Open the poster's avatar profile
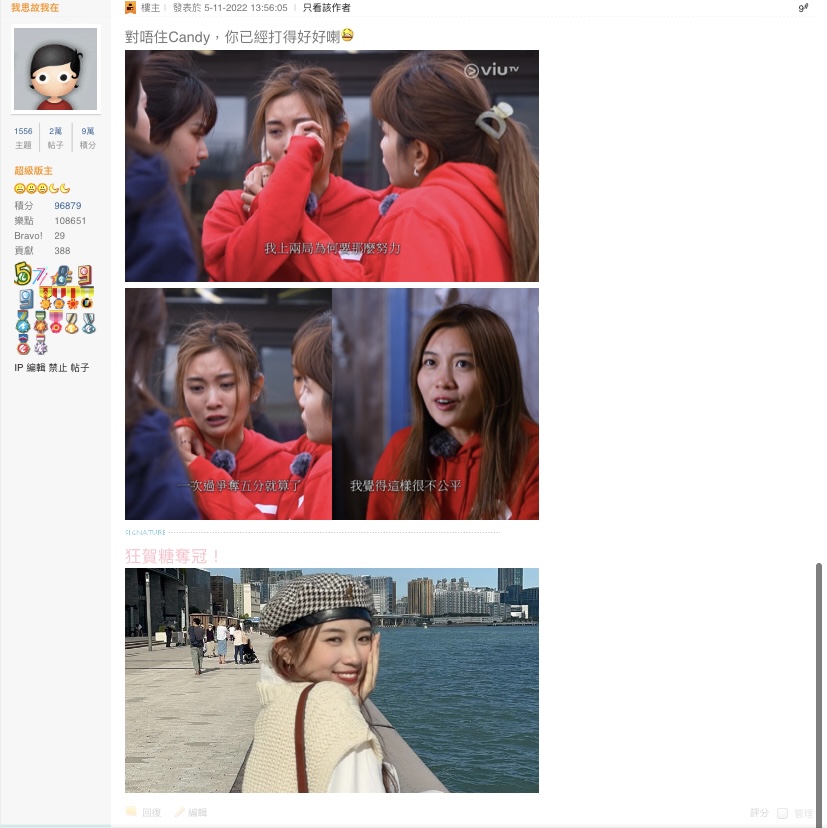 pos(55,69)
